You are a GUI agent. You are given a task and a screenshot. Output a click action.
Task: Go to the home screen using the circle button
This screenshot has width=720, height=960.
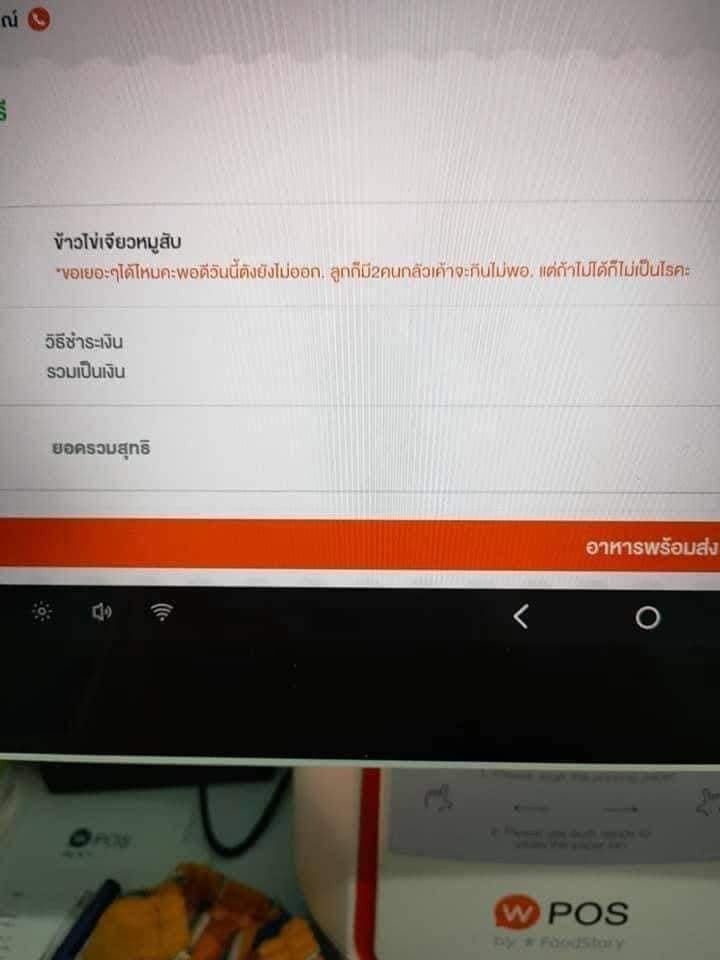[648, 618]
